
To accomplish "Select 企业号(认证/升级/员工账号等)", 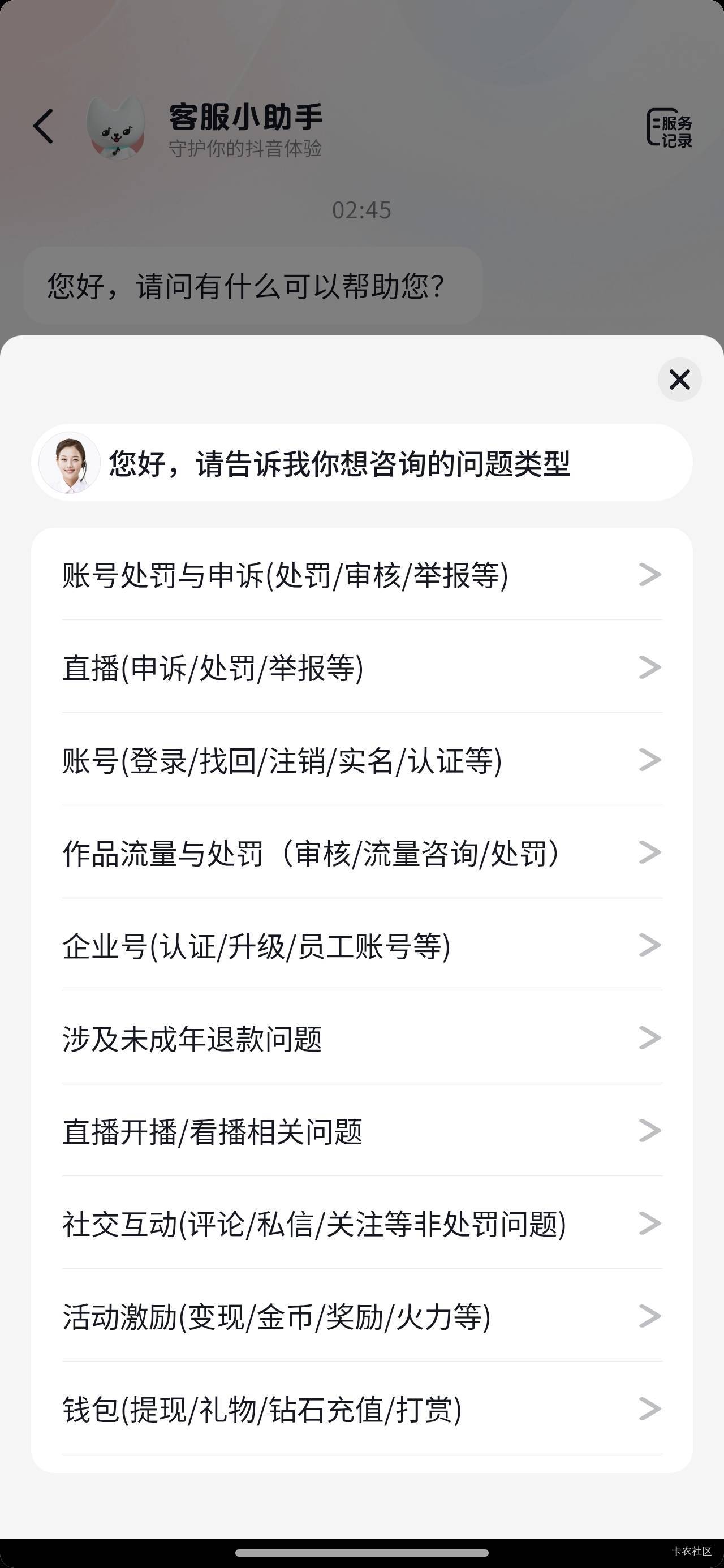I will pos(361,945).
